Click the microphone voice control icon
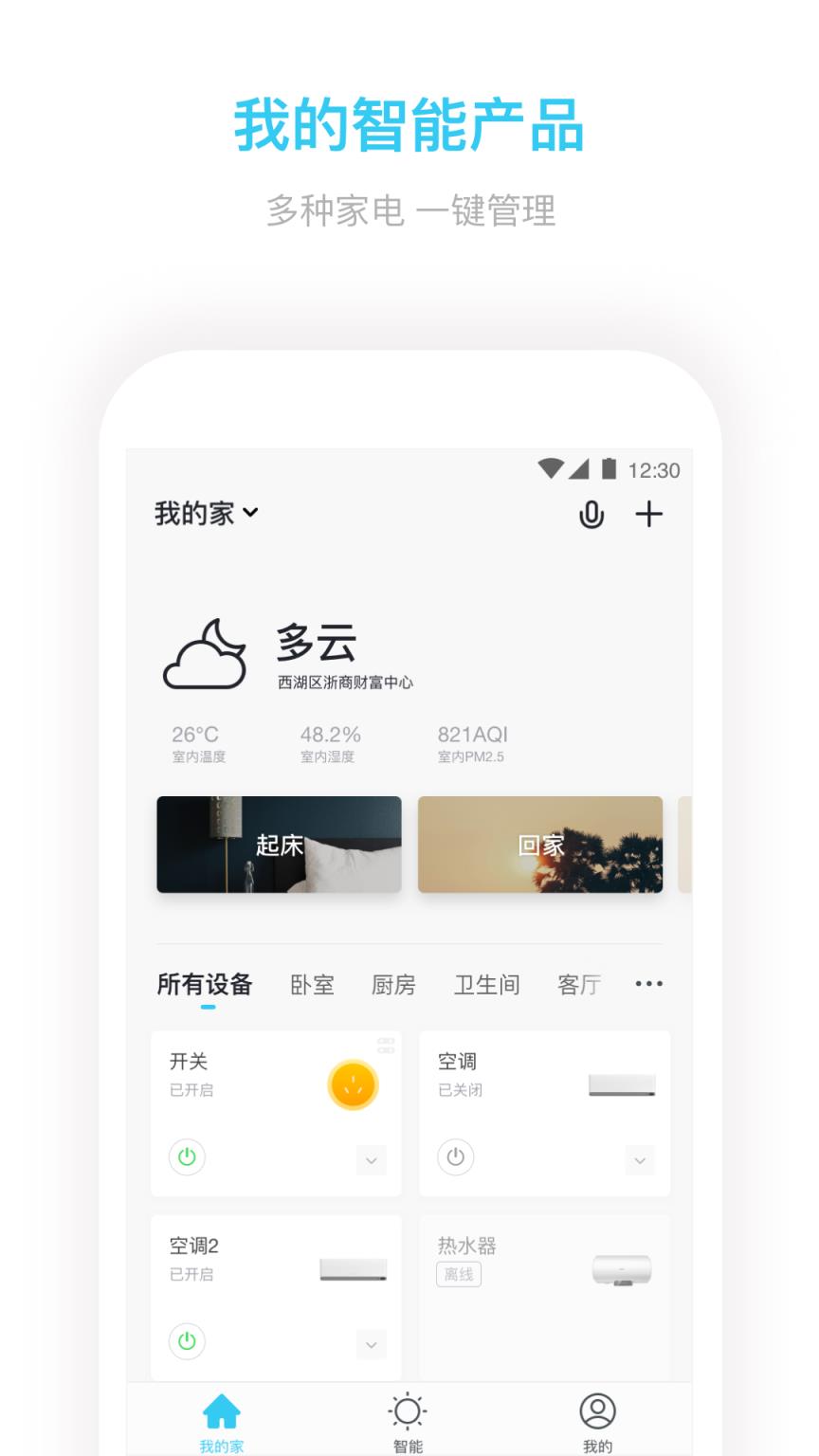This screenshot has height=1456, width=819. pyautogui.click(x=591, y=514)
